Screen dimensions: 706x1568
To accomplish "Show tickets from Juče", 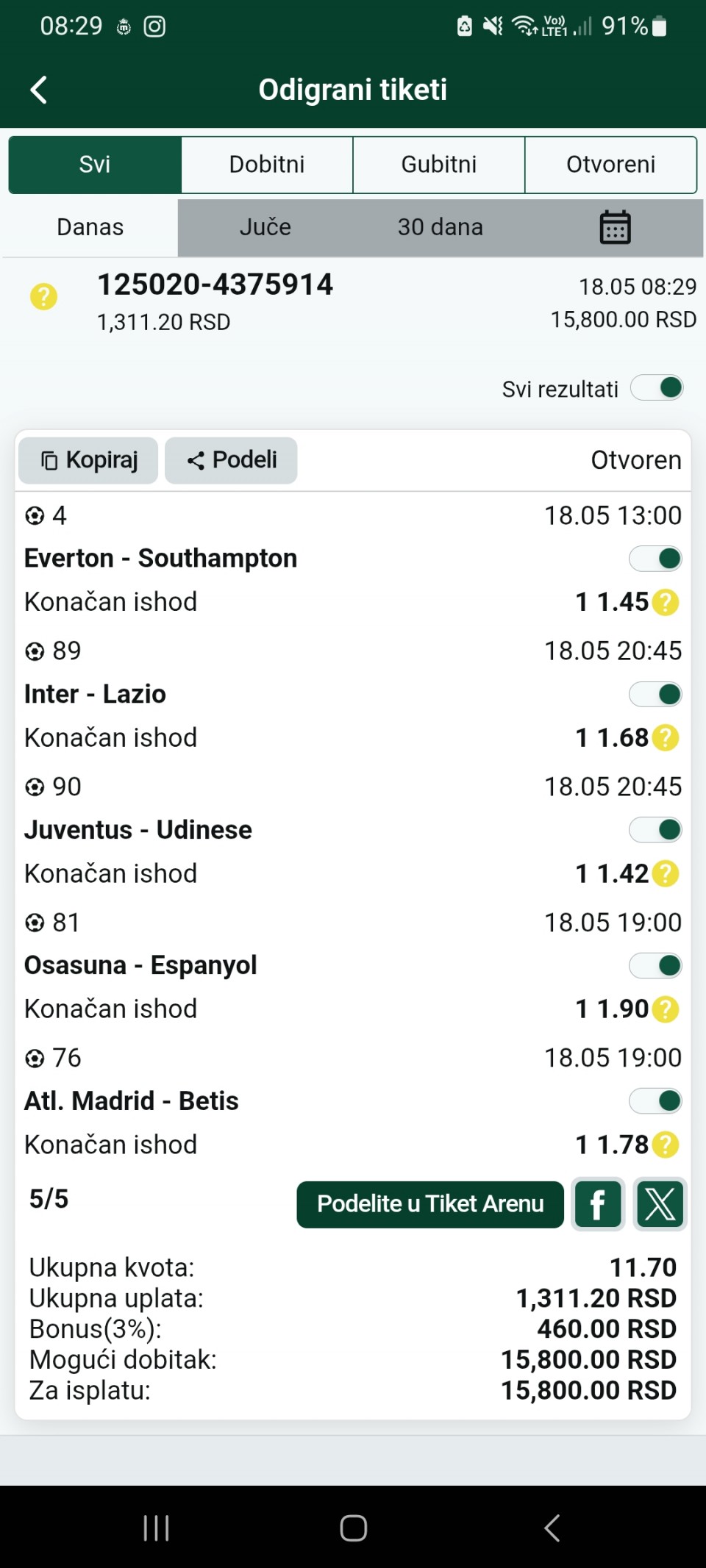I will tap(265, 227).
